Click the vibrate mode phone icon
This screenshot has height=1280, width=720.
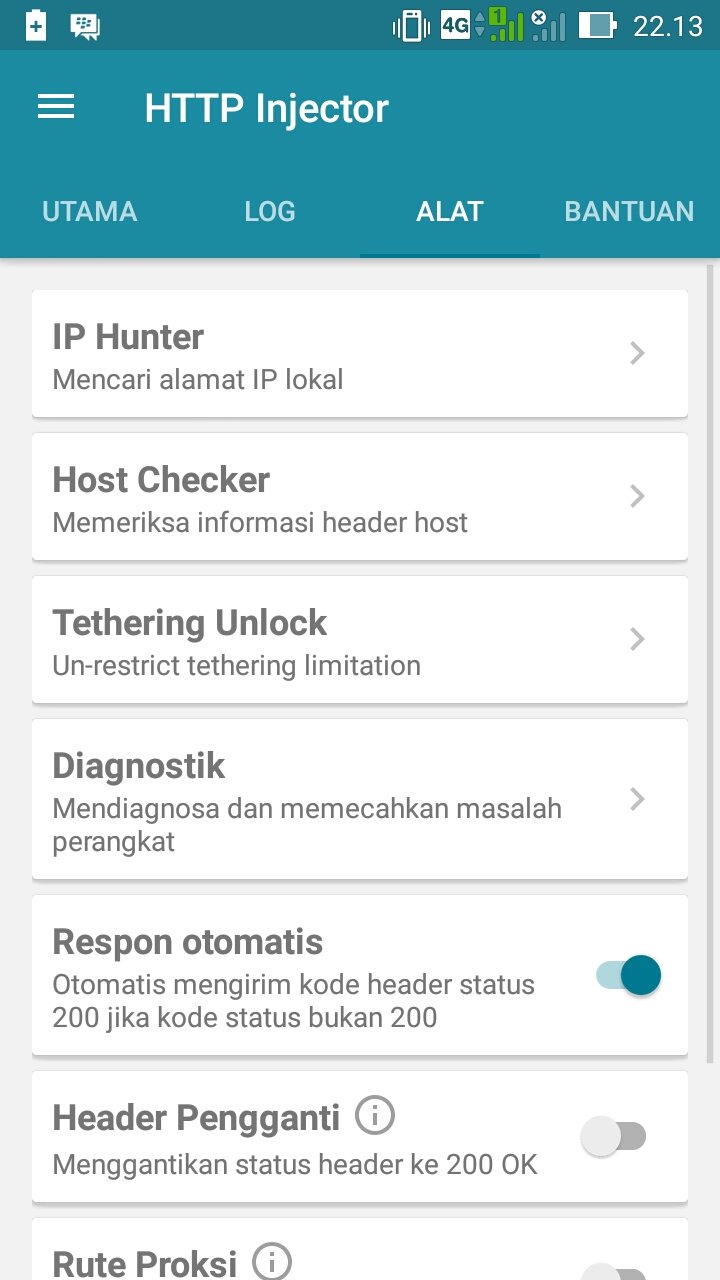tap(413, 25)
